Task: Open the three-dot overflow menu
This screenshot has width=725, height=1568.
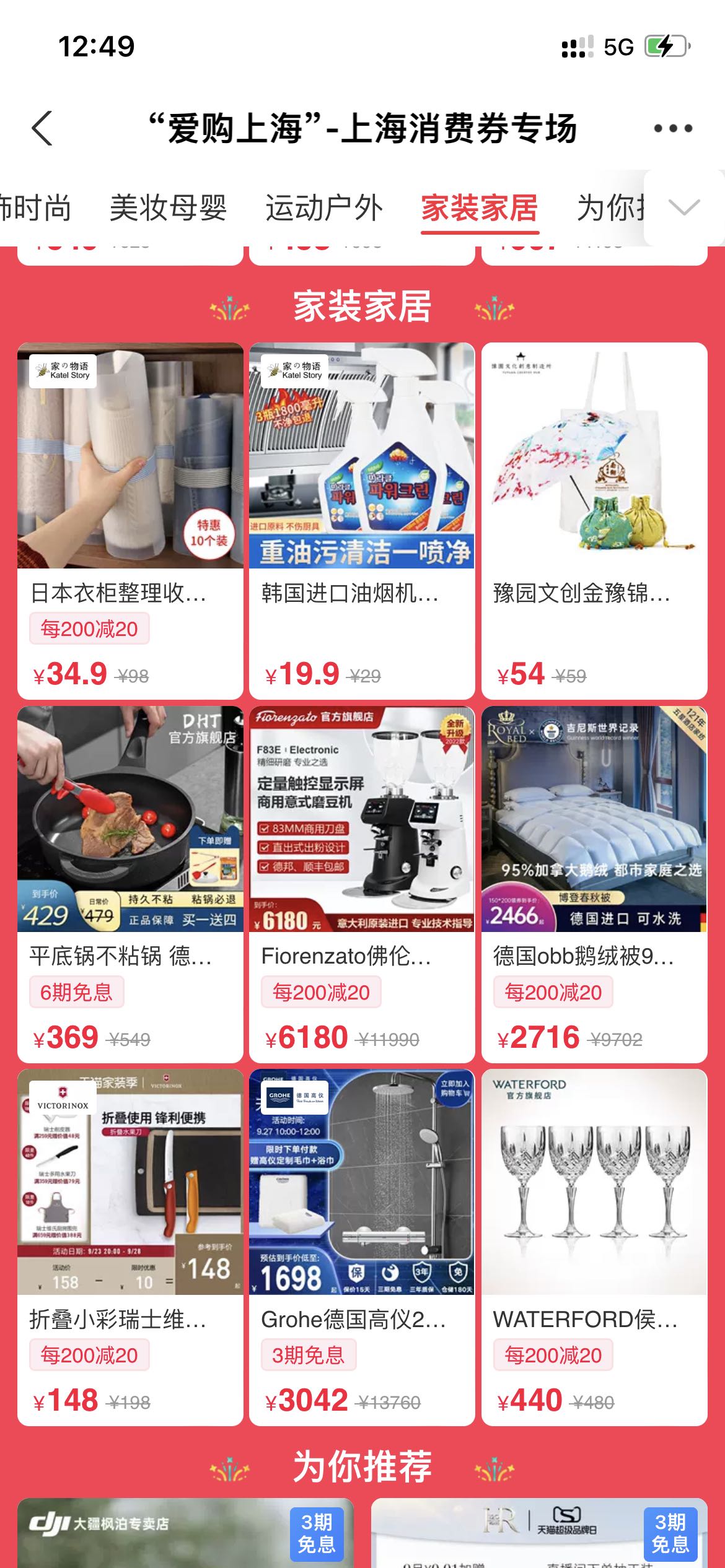Action: pos(673,128)
